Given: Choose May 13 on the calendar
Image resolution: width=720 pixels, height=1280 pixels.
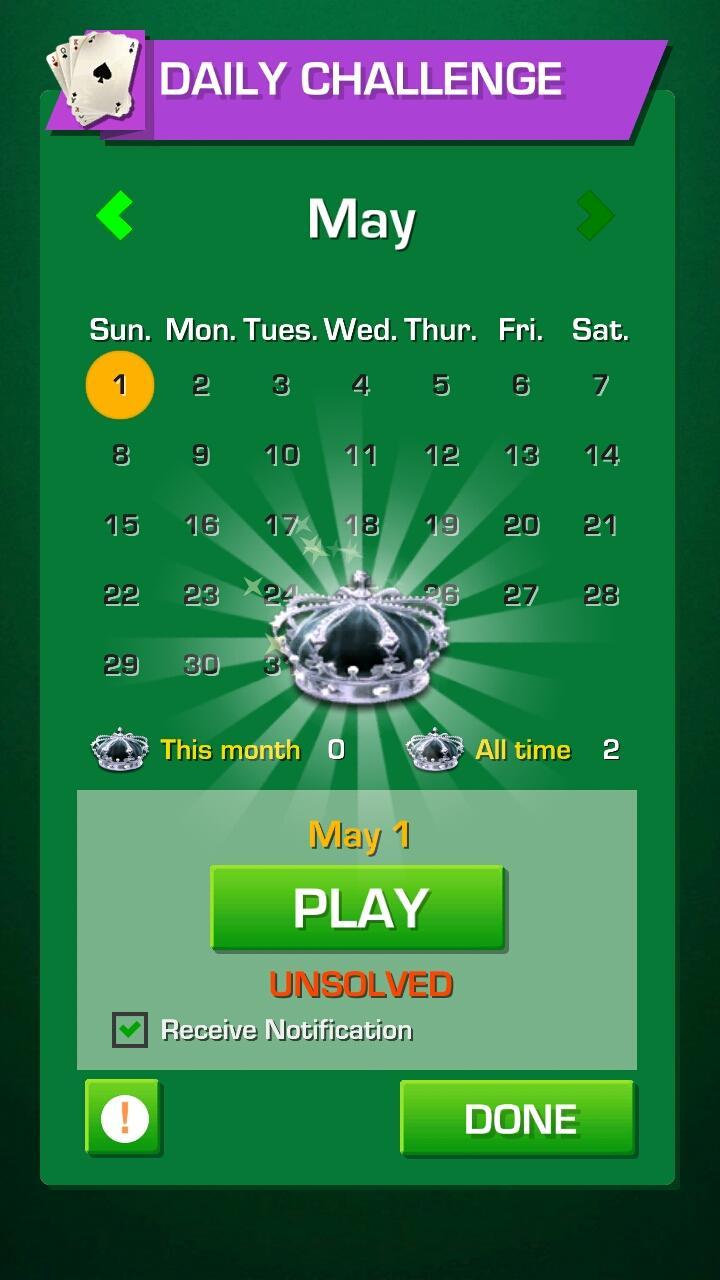Looking at the screenshot, I should [x=521, y=455].
